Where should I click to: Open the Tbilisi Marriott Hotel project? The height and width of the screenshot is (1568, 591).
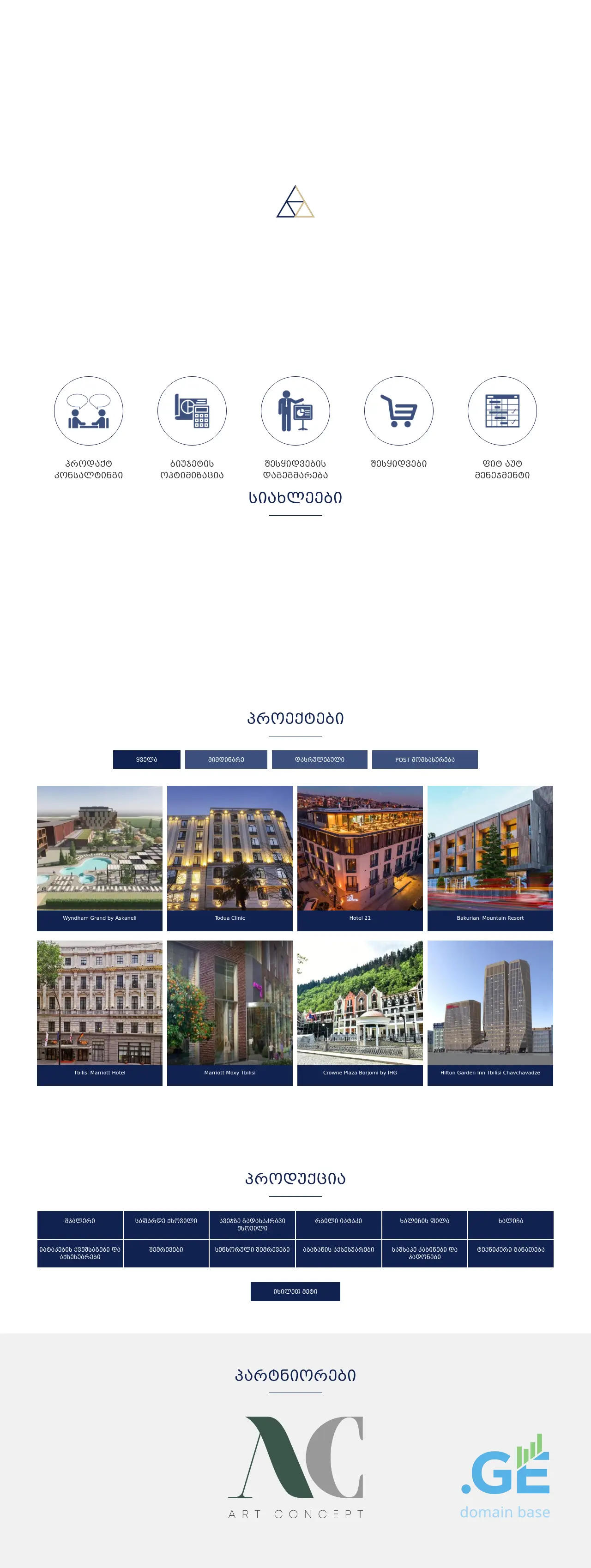100,1013
